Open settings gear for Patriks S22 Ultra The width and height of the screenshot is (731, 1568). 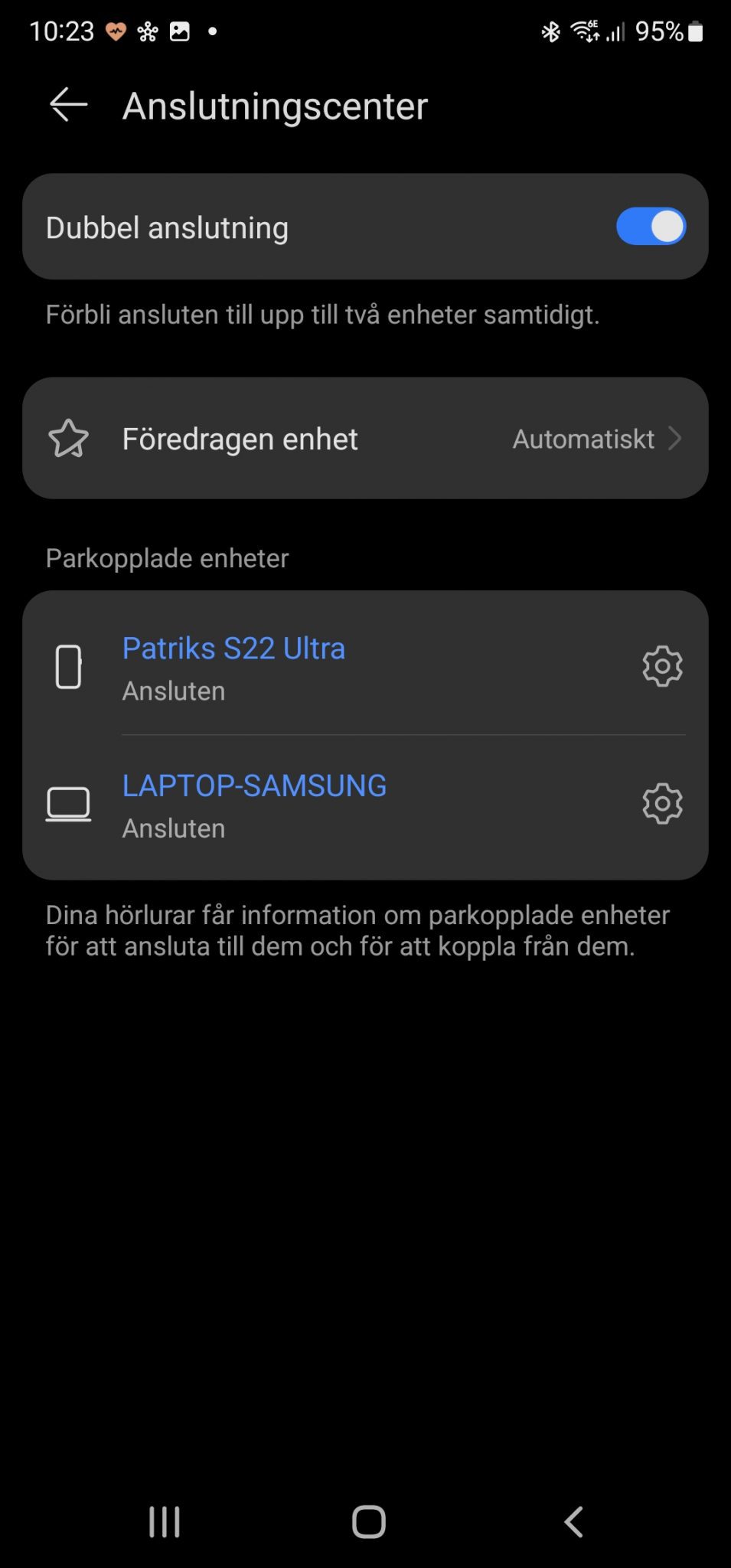(662, 666)
